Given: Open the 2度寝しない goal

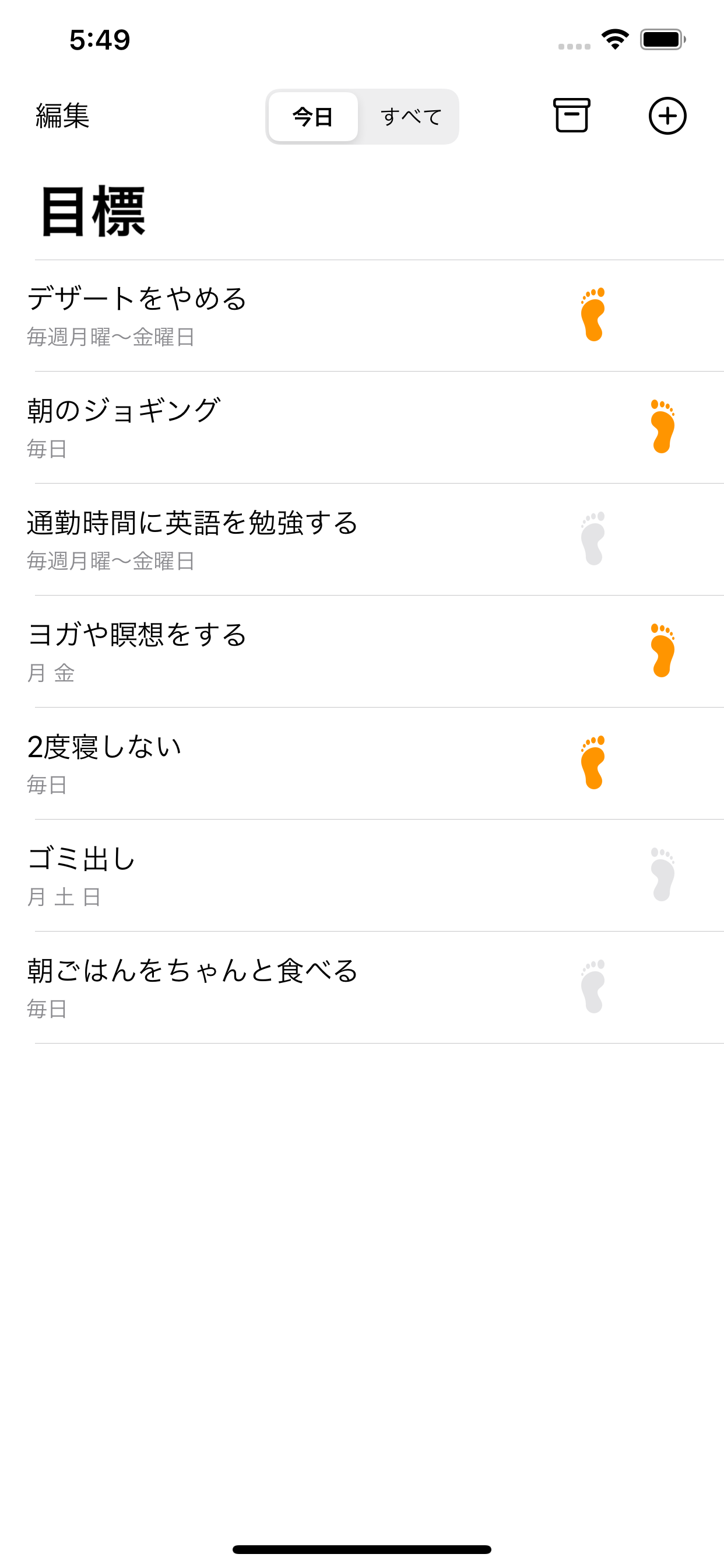Looking at the screenshot, I should (362, 764).
